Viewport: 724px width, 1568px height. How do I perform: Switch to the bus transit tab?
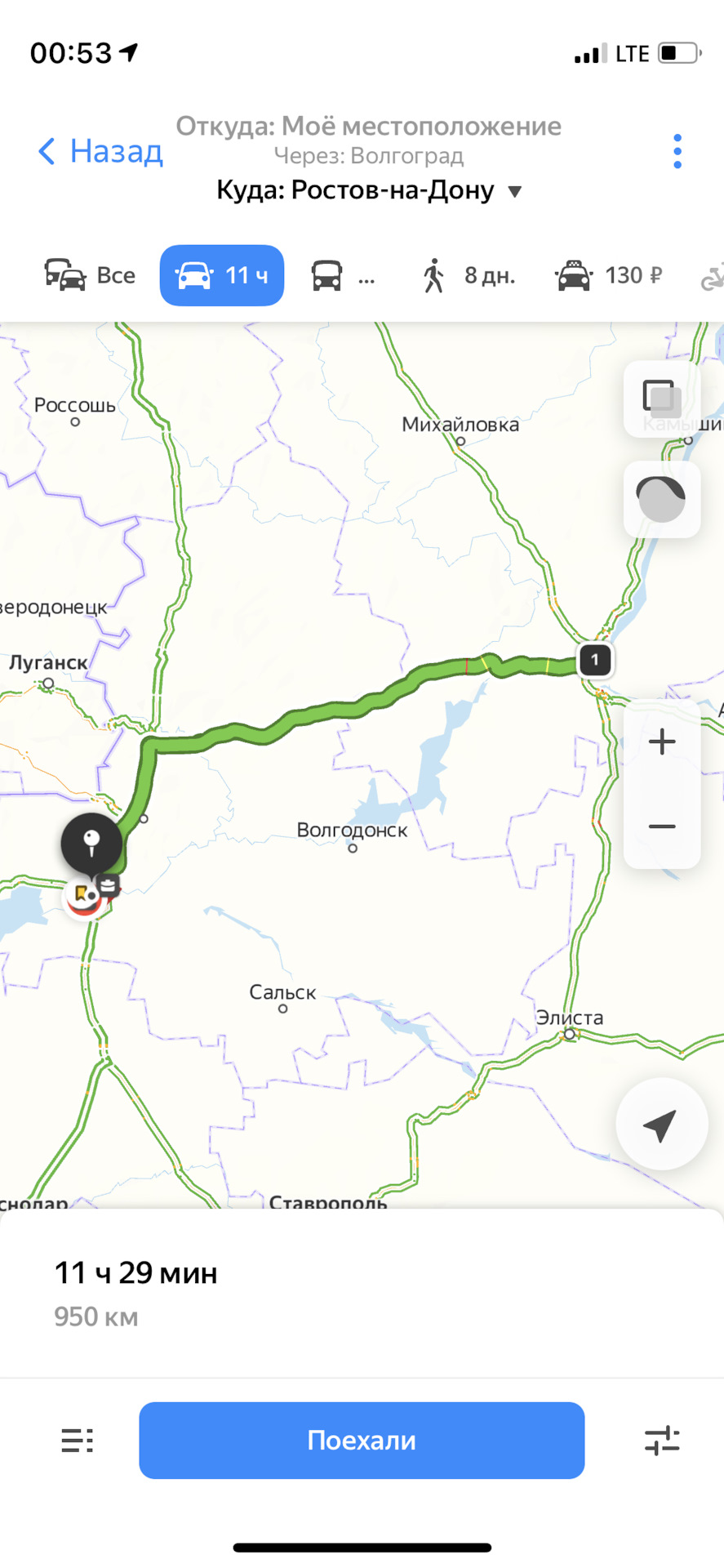point(343,276)
